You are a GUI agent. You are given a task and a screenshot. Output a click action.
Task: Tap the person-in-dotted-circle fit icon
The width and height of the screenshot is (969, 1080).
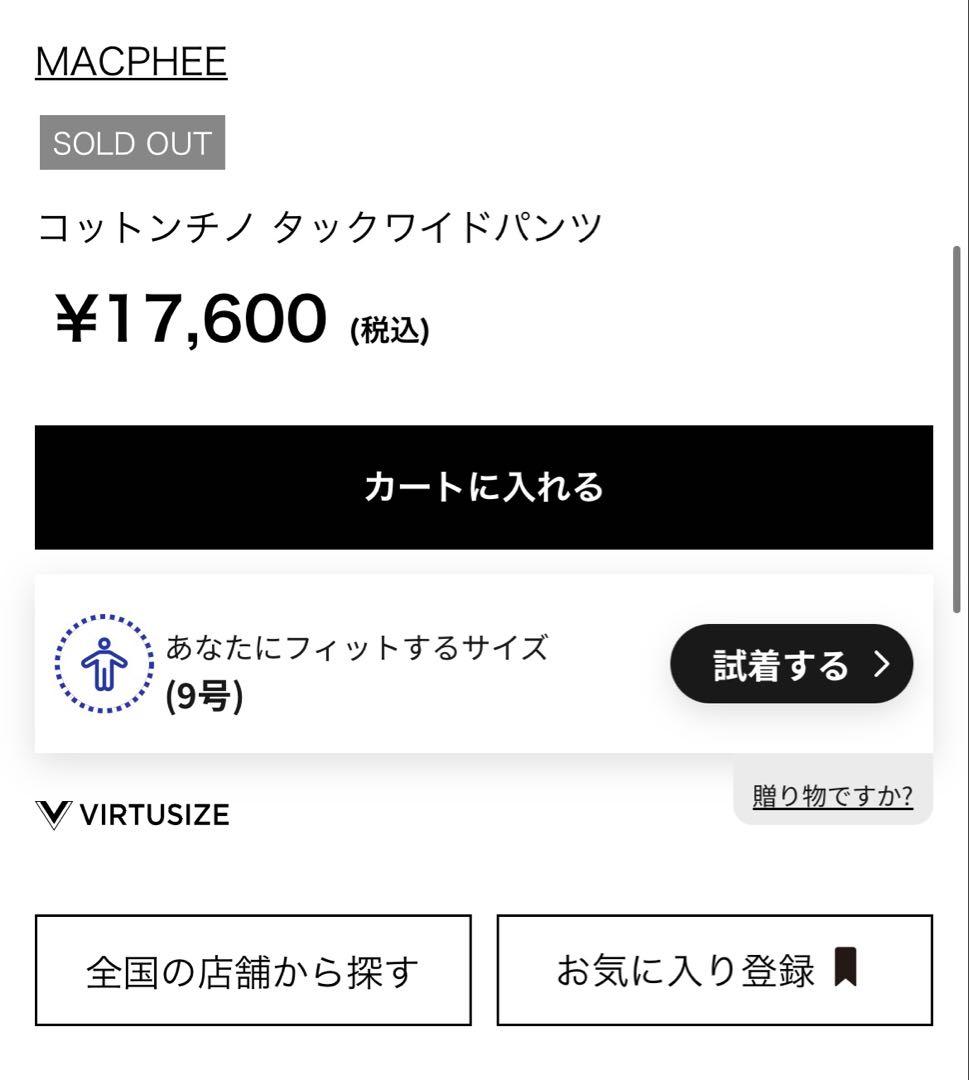tap(104, 662)
